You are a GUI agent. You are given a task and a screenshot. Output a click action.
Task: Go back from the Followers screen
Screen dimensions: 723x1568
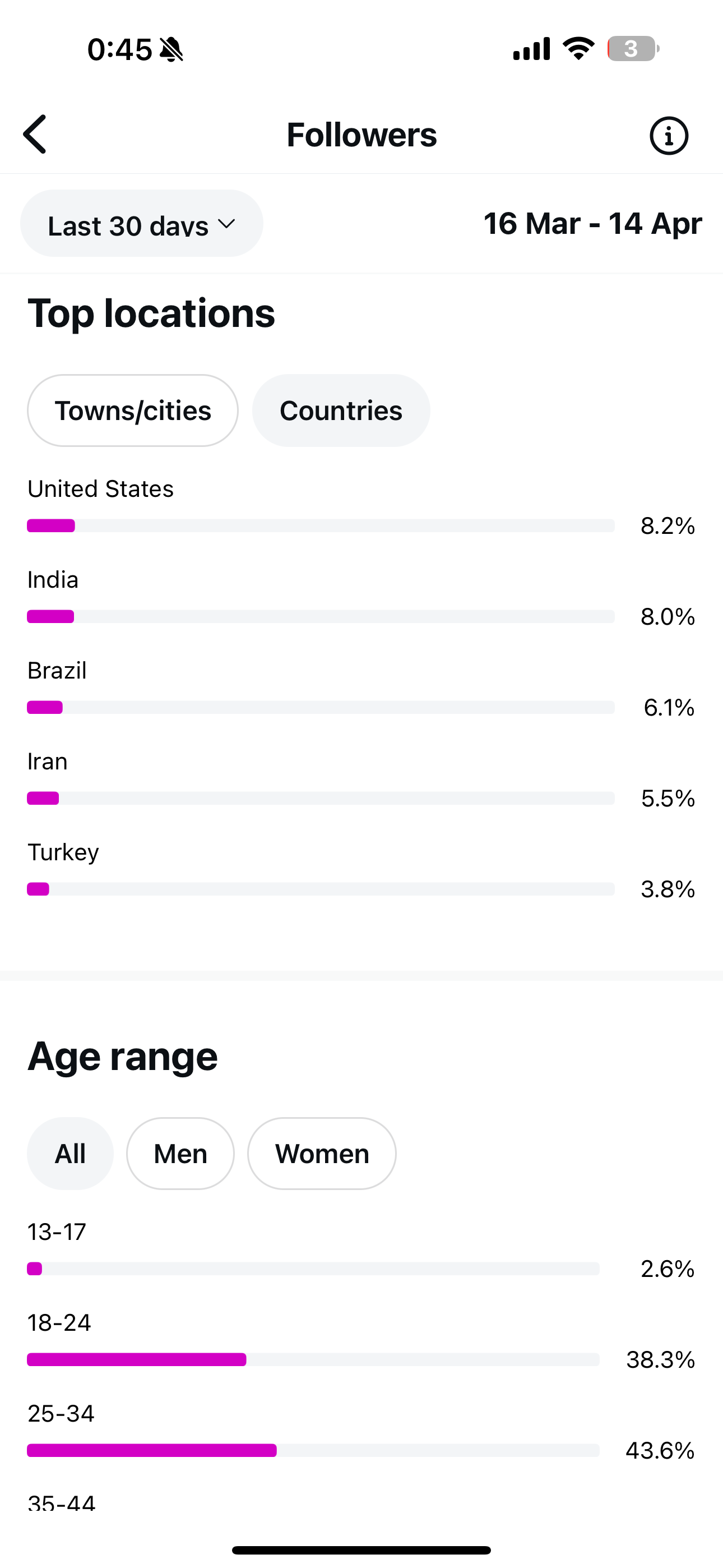35,135
